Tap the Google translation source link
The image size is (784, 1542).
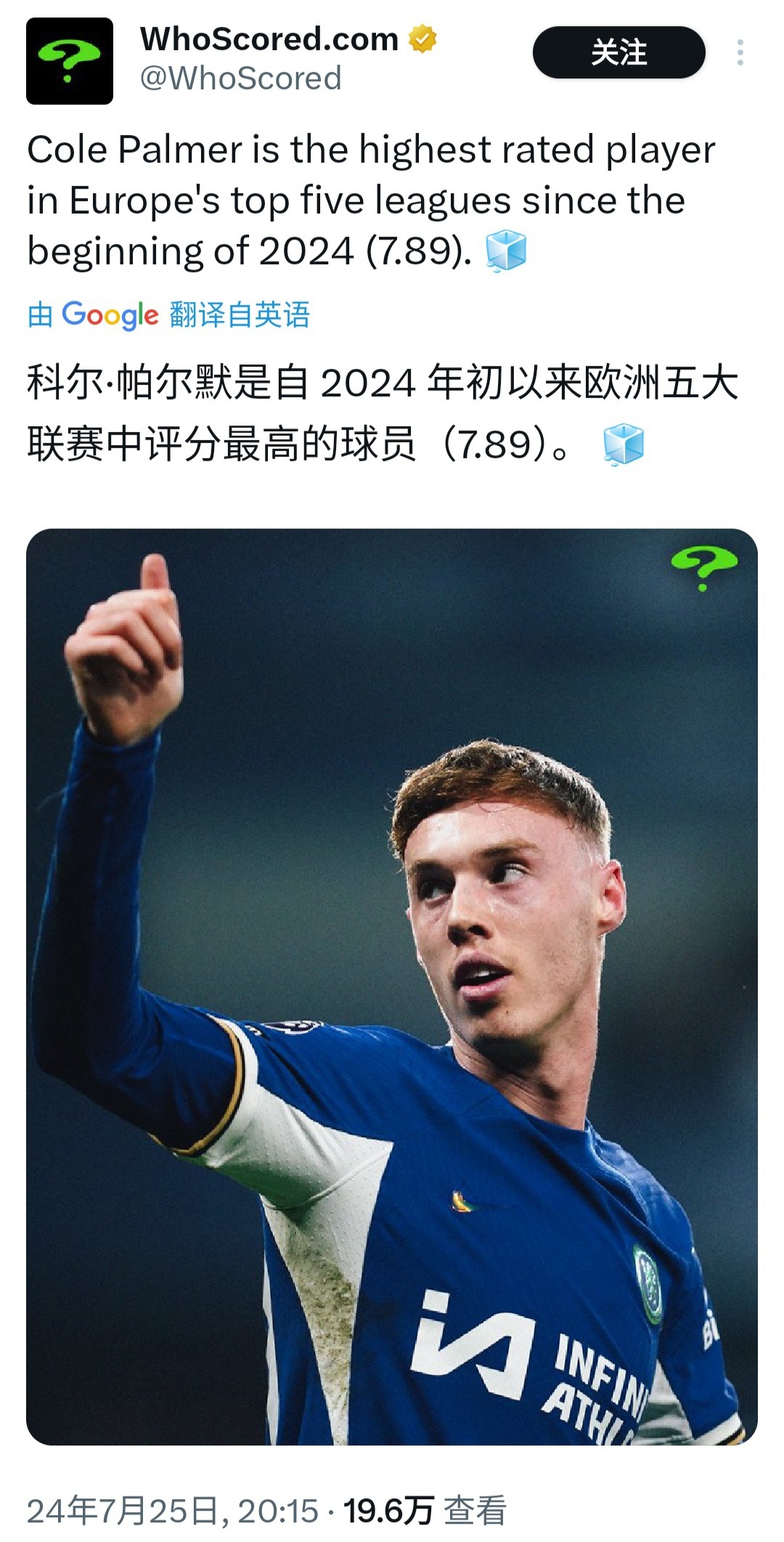[x=168, y=314]
